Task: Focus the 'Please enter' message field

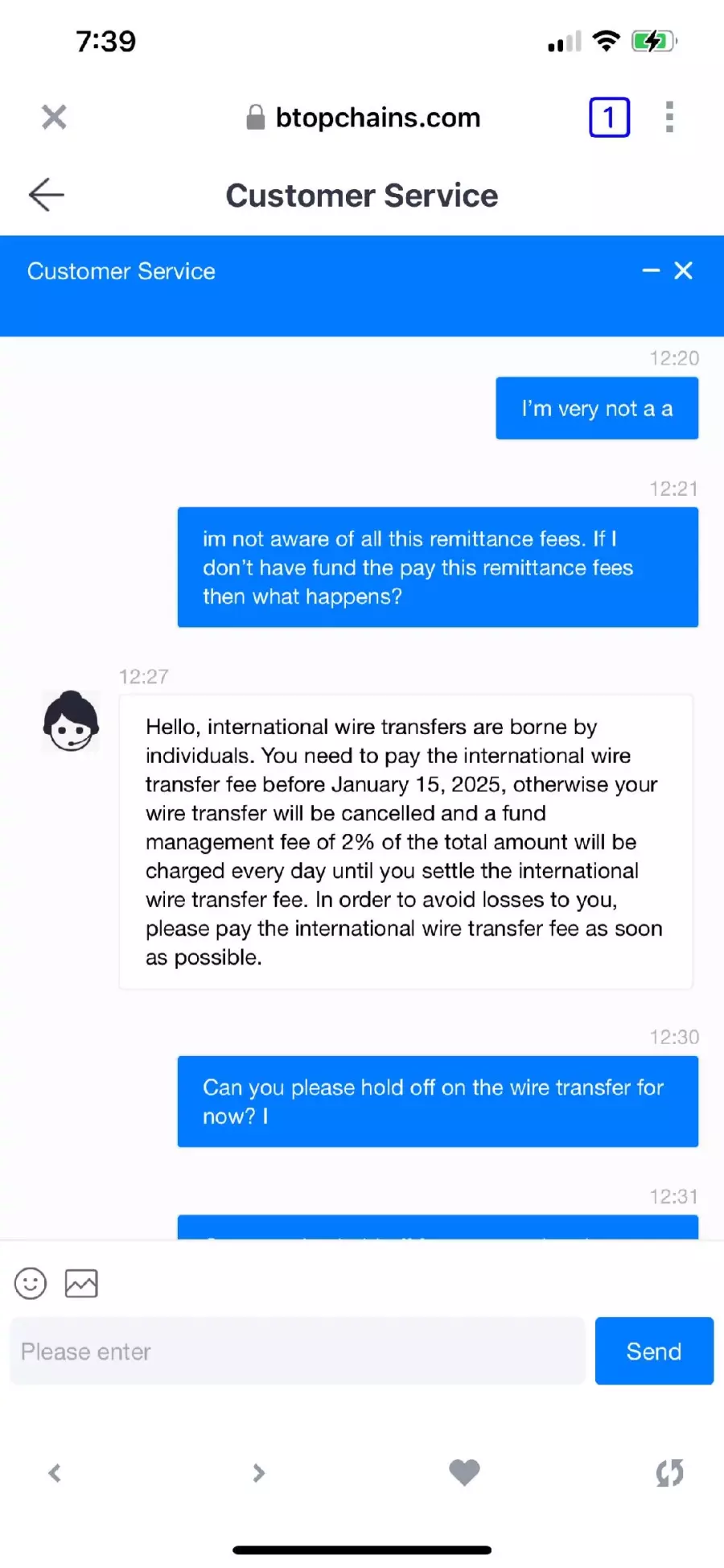Action: tap(297, 1351)
